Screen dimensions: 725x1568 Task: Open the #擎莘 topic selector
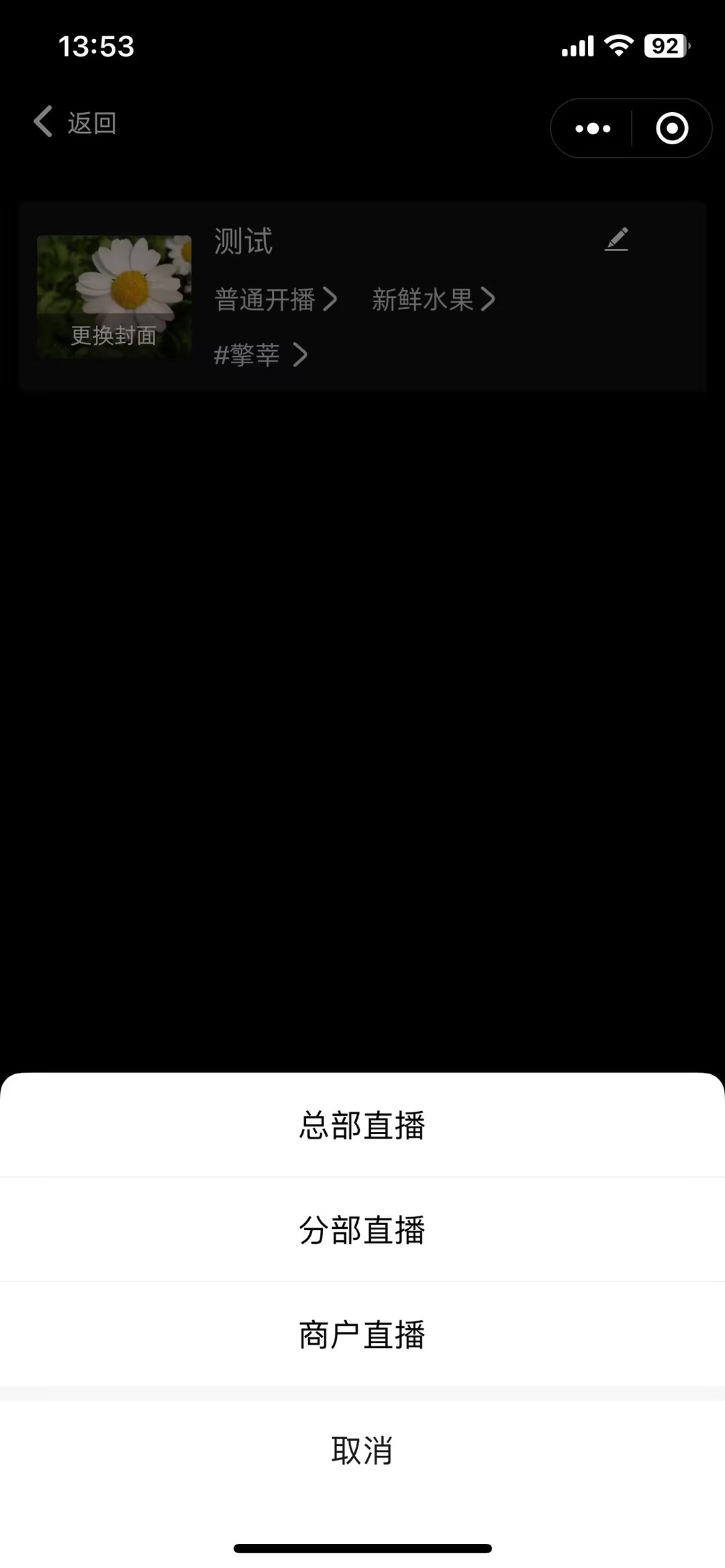click(x=260, y=354)
